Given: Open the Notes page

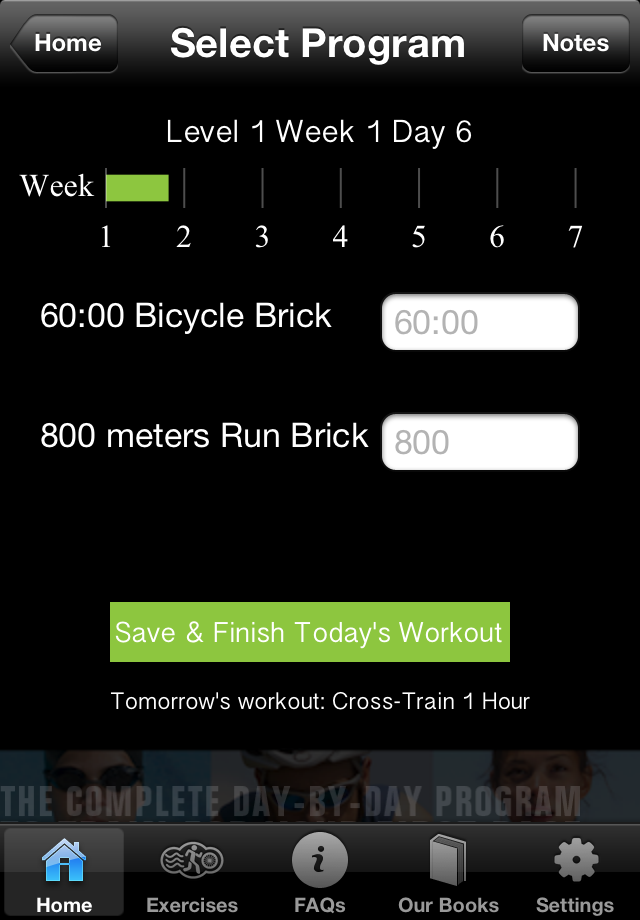Looking at the screenshot, I should pyautogui.click(x=575, y=44).
